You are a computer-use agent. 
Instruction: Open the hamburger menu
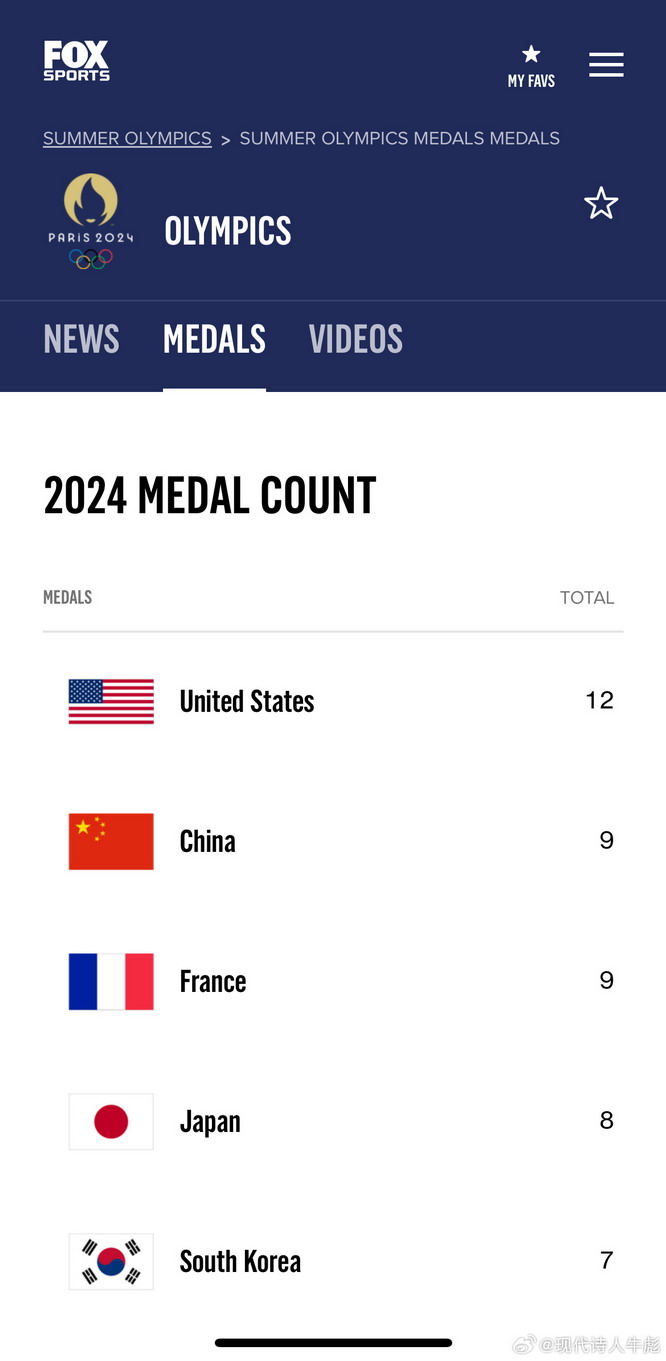point(605,65)
